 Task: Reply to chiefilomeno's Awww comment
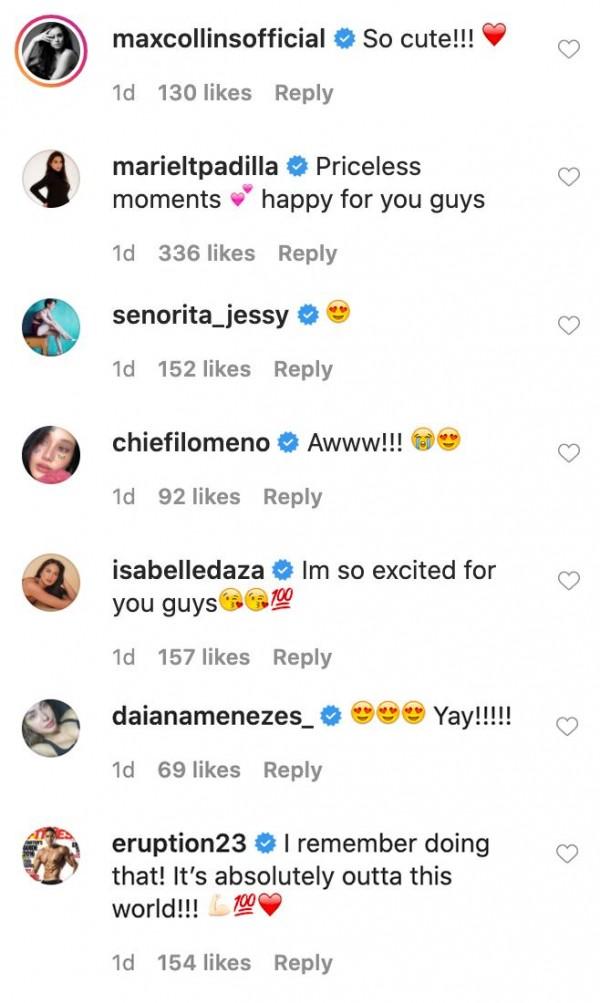292,497
